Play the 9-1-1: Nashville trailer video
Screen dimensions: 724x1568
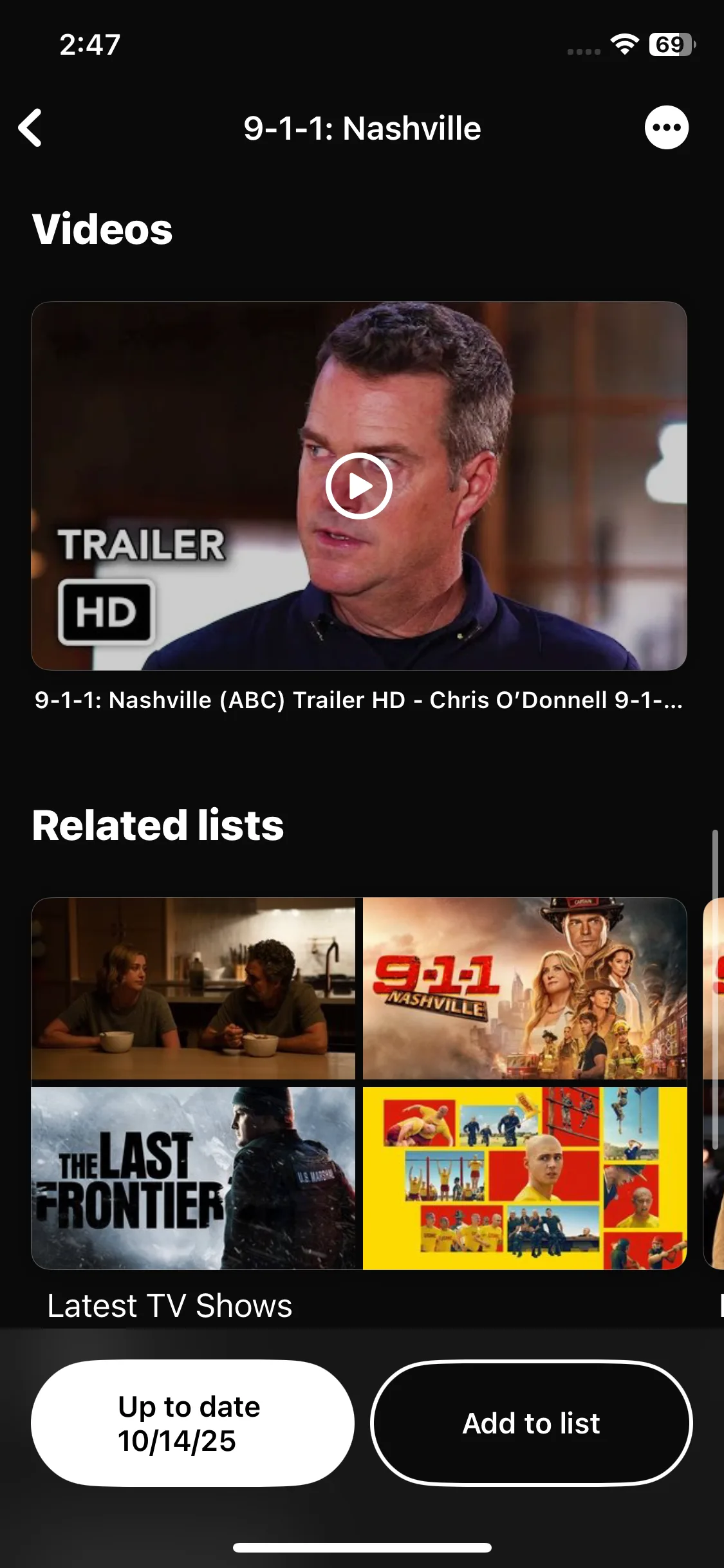[x=358, y=486]
